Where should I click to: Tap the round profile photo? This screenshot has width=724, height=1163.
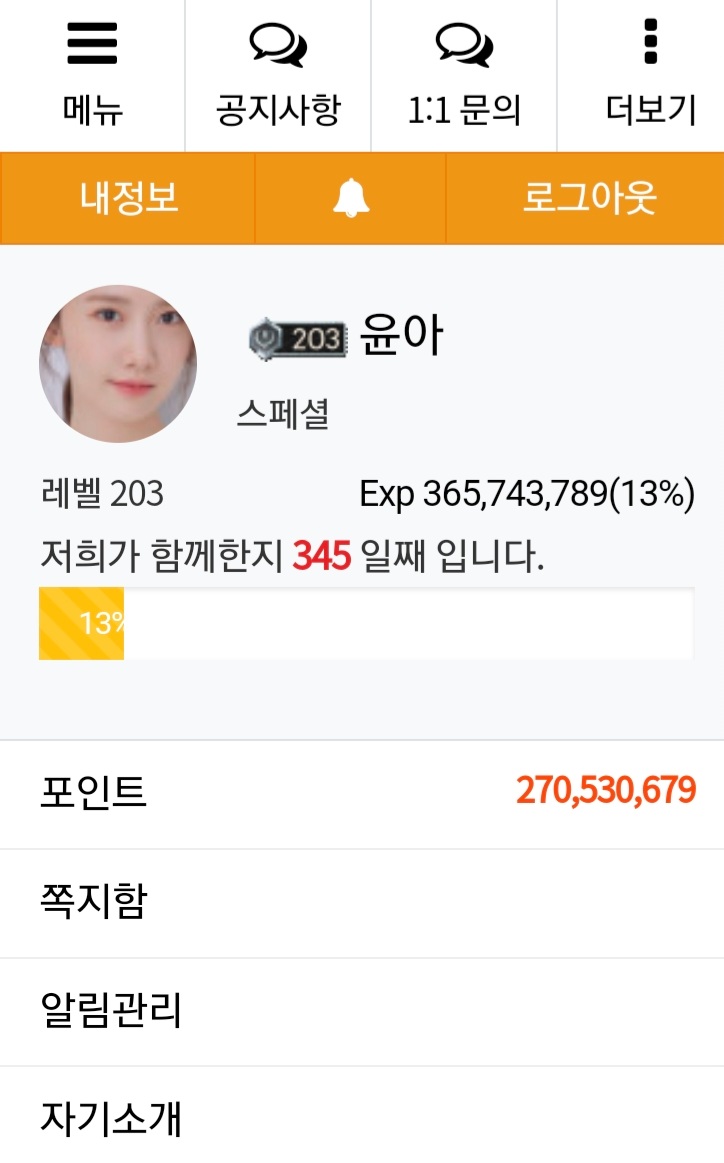tap(118, 363)
